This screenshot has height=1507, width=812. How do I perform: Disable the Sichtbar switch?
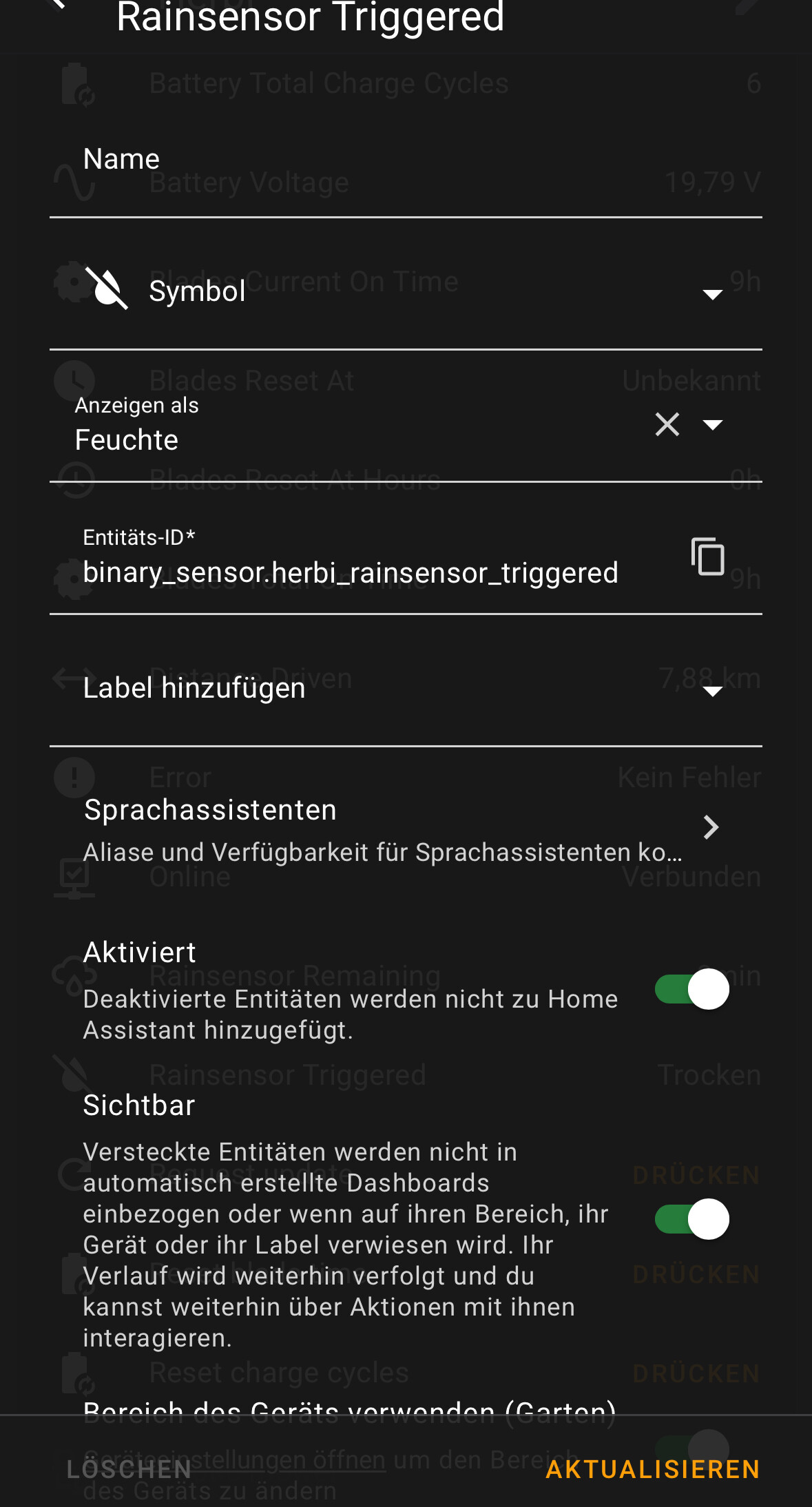(691, 1220)
